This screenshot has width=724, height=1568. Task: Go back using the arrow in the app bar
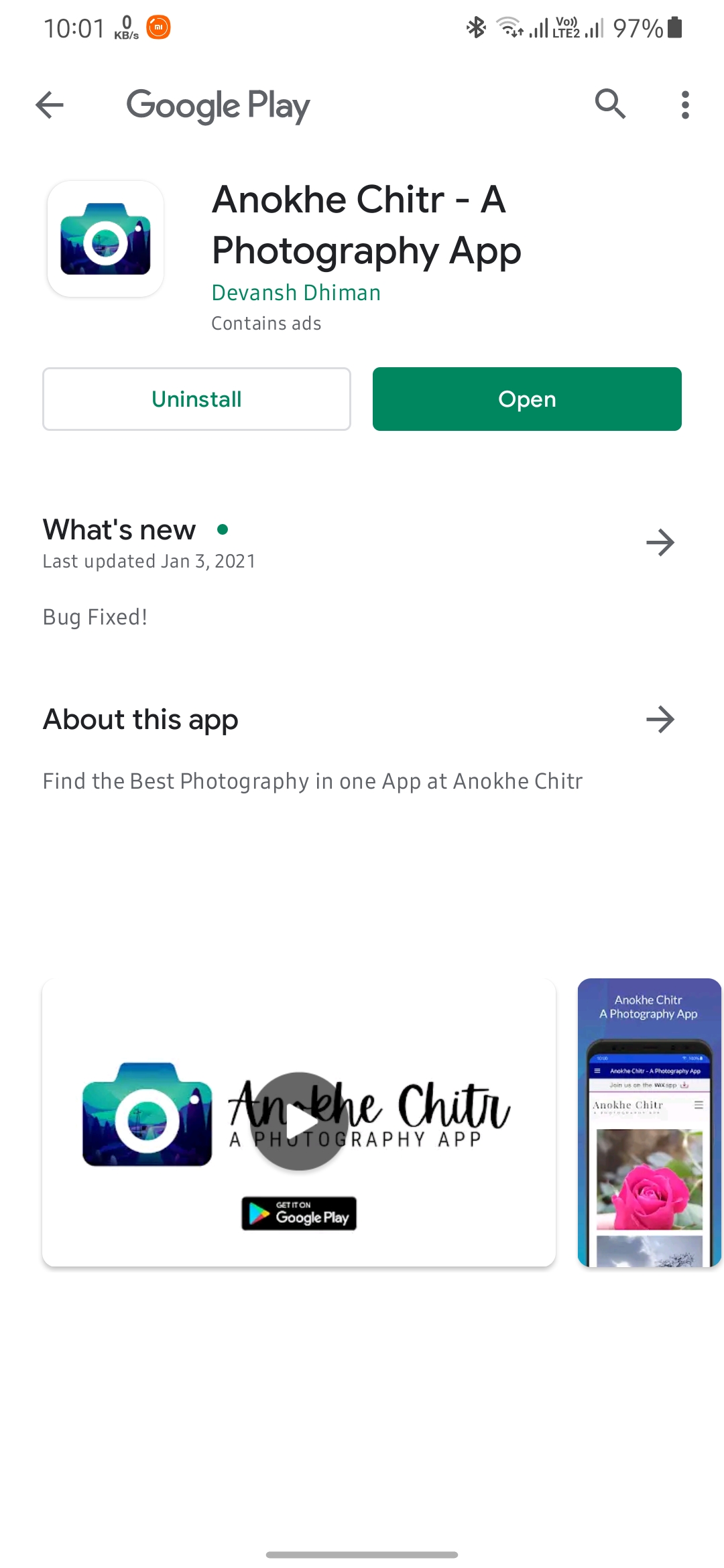point(50,105)
